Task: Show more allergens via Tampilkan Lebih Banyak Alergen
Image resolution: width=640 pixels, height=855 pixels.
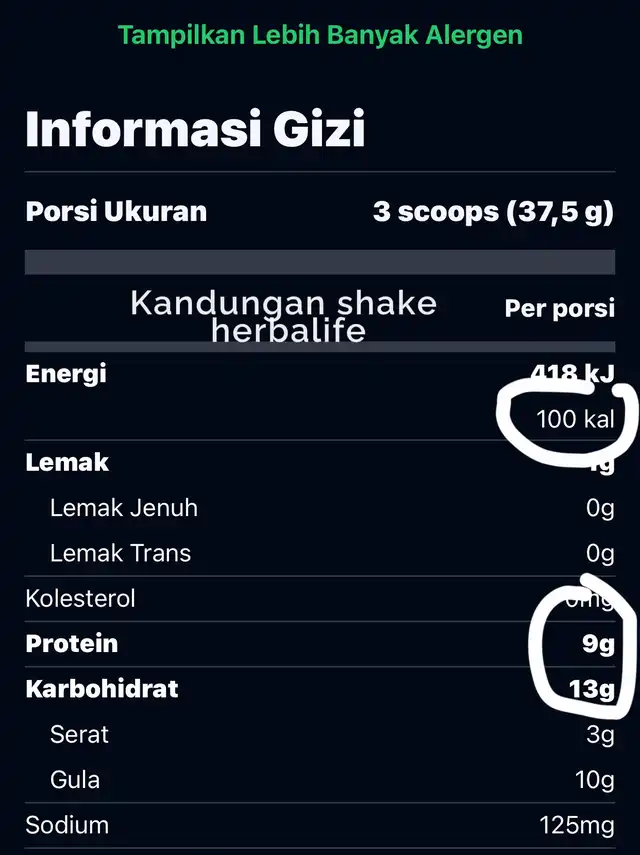Action: [x=321, y=35]
